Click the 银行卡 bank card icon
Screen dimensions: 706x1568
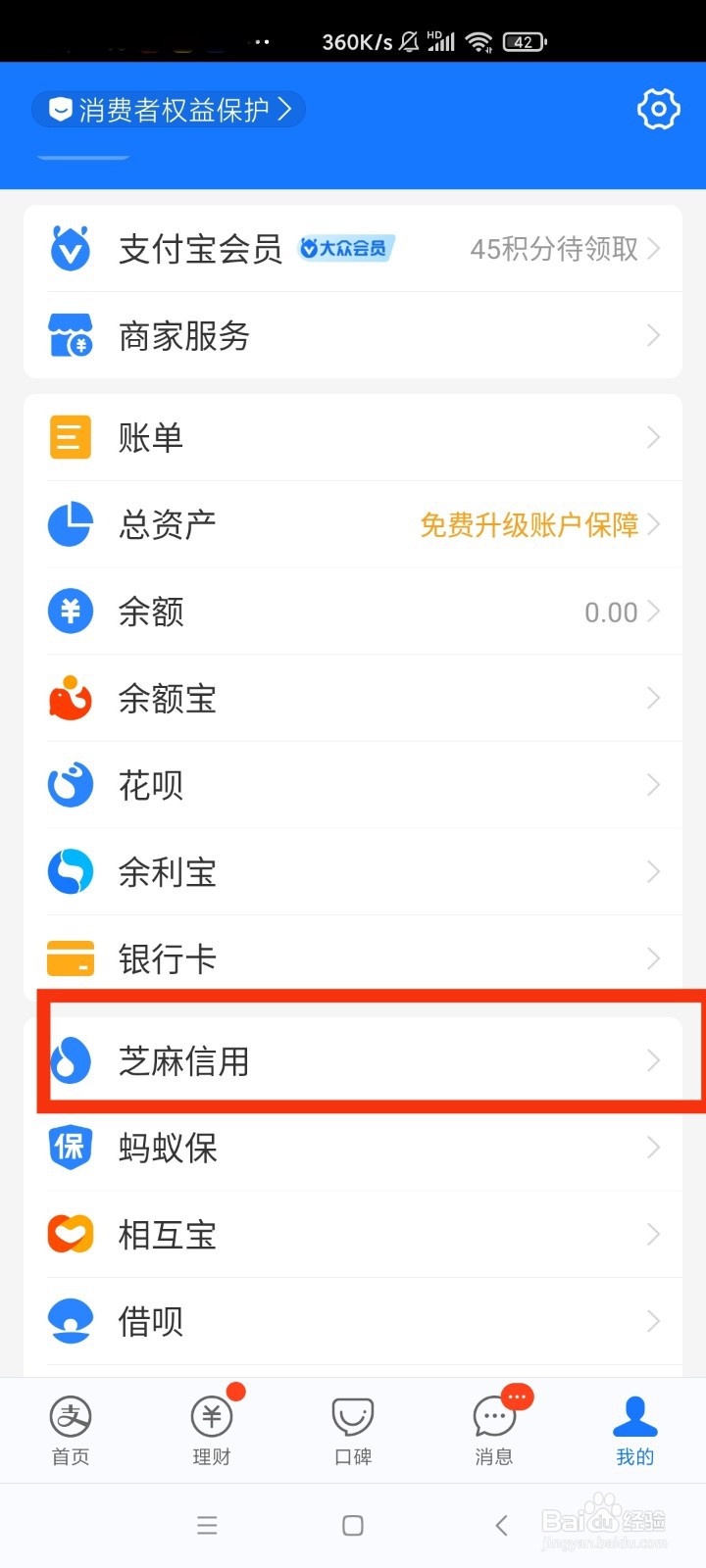(x=70, y=958)
